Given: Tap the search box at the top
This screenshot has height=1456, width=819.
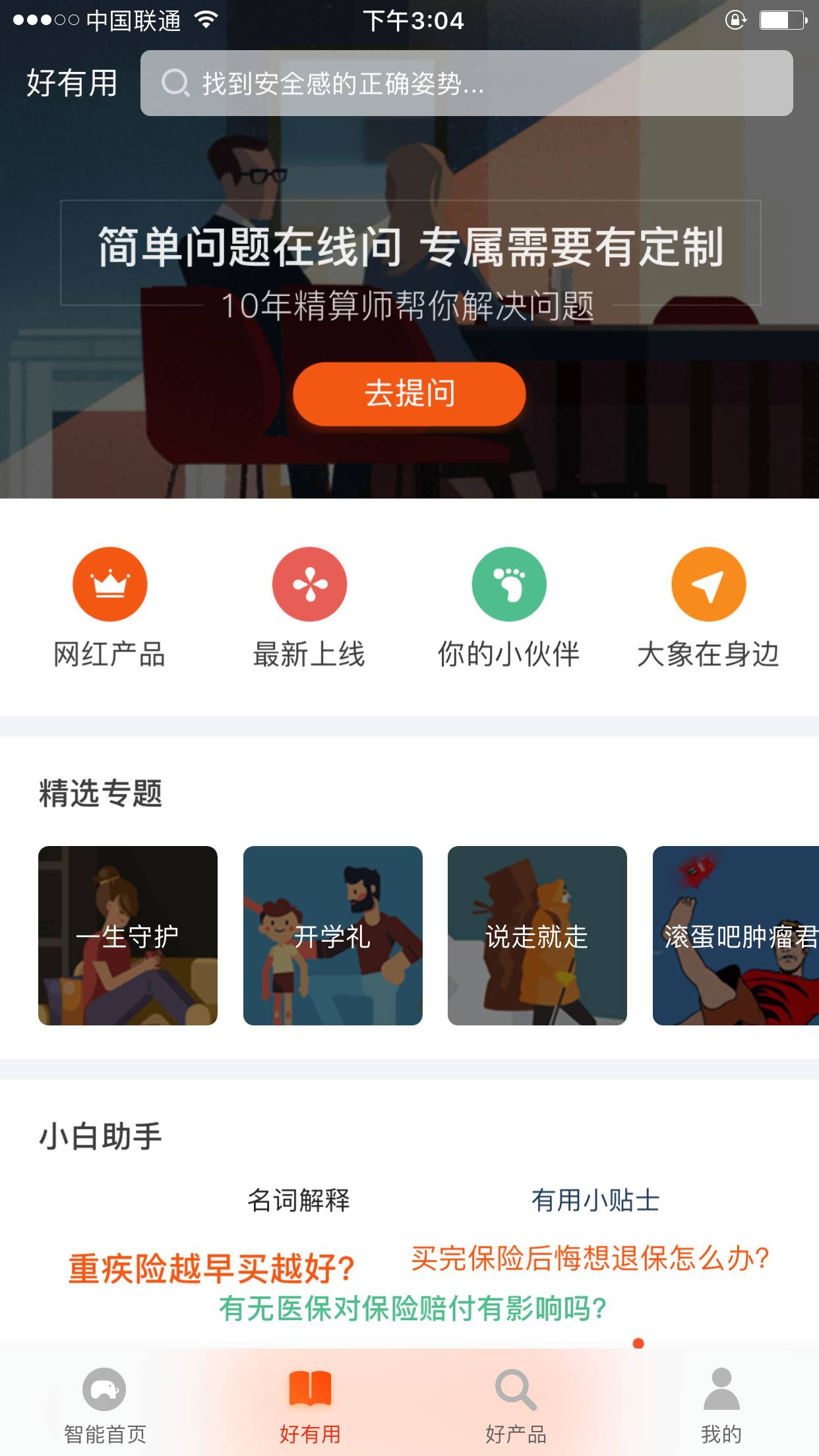Looking at the screenshot, I should (466, 83).
